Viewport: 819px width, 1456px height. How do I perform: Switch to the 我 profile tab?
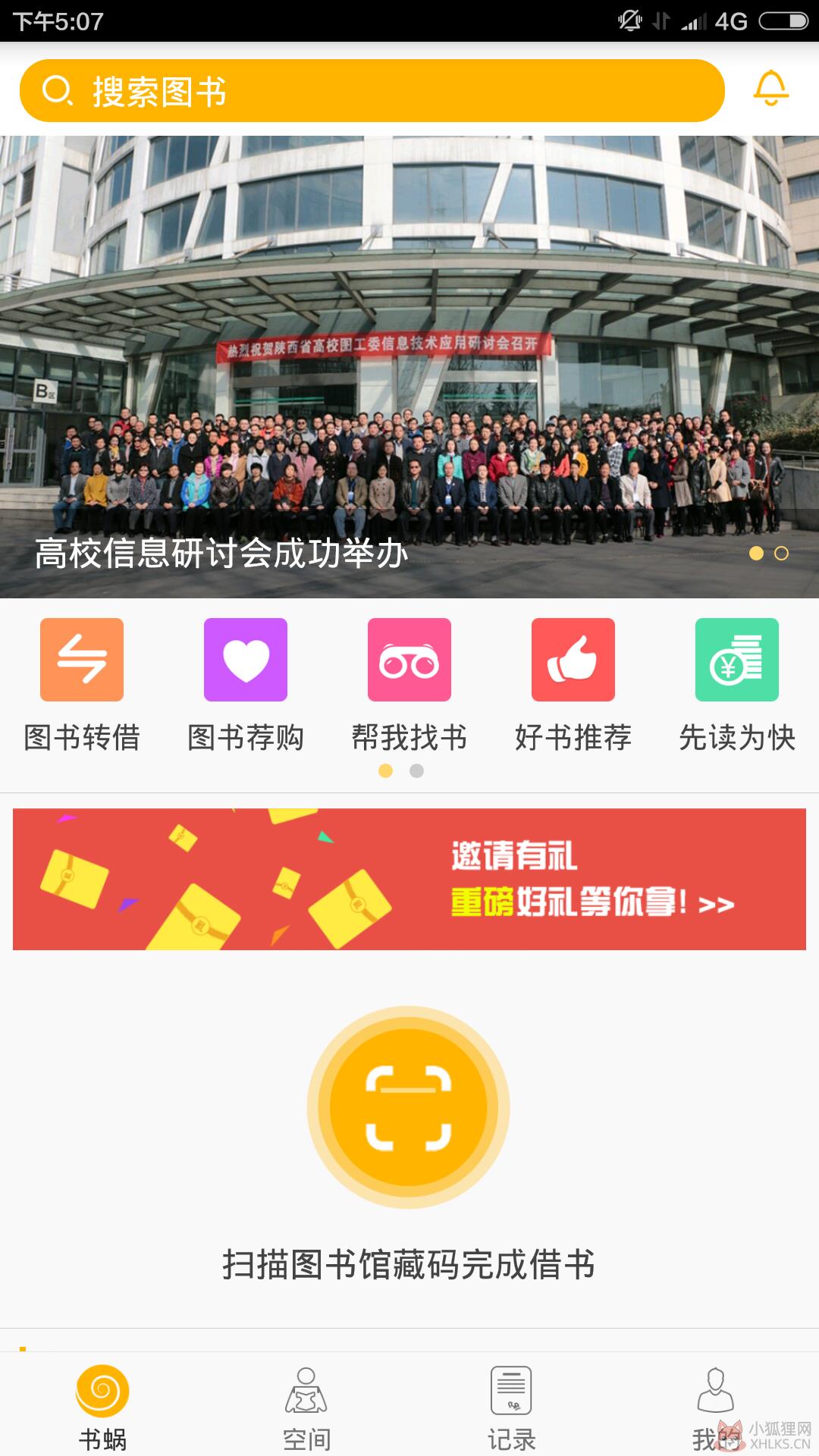click(x=715, y=1407)
